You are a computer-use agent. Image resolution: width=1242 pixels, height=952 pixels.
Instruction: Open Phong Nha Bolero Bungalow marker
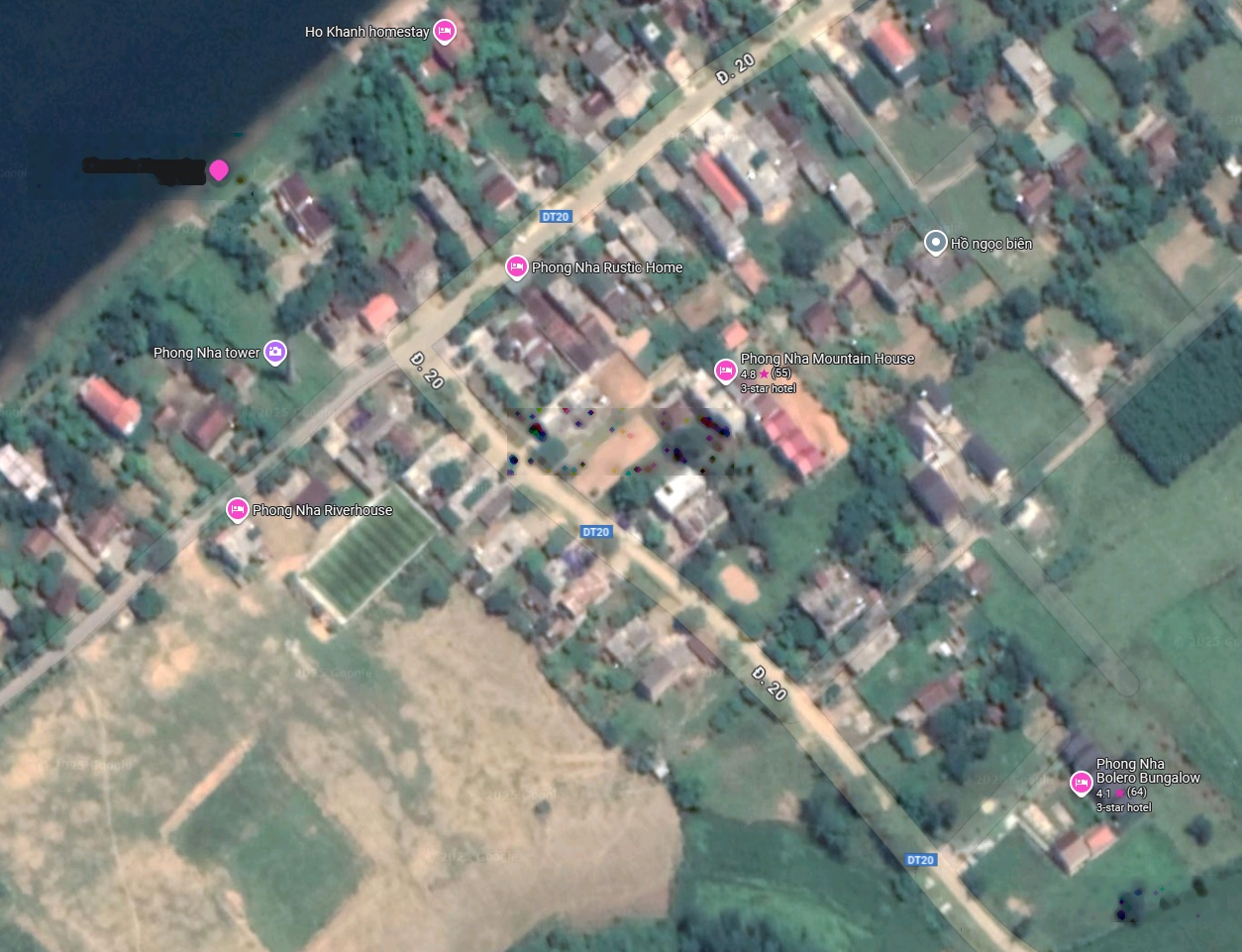[x=1081, y=783]
